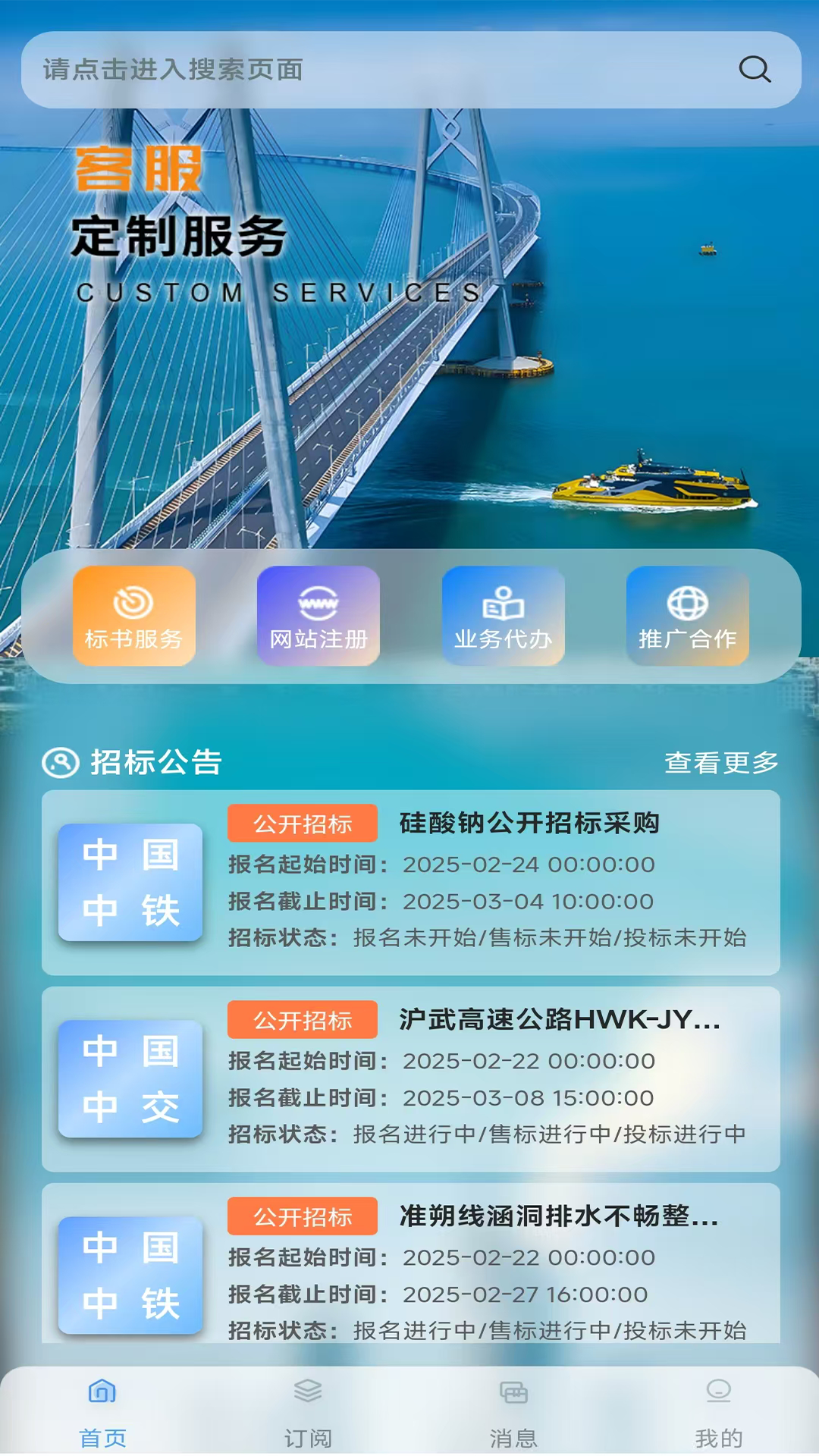Open the 准朔线涵洞排水不畅整 tender card
Viewport: 819px width, 1456px height.
pos(410,1266)
